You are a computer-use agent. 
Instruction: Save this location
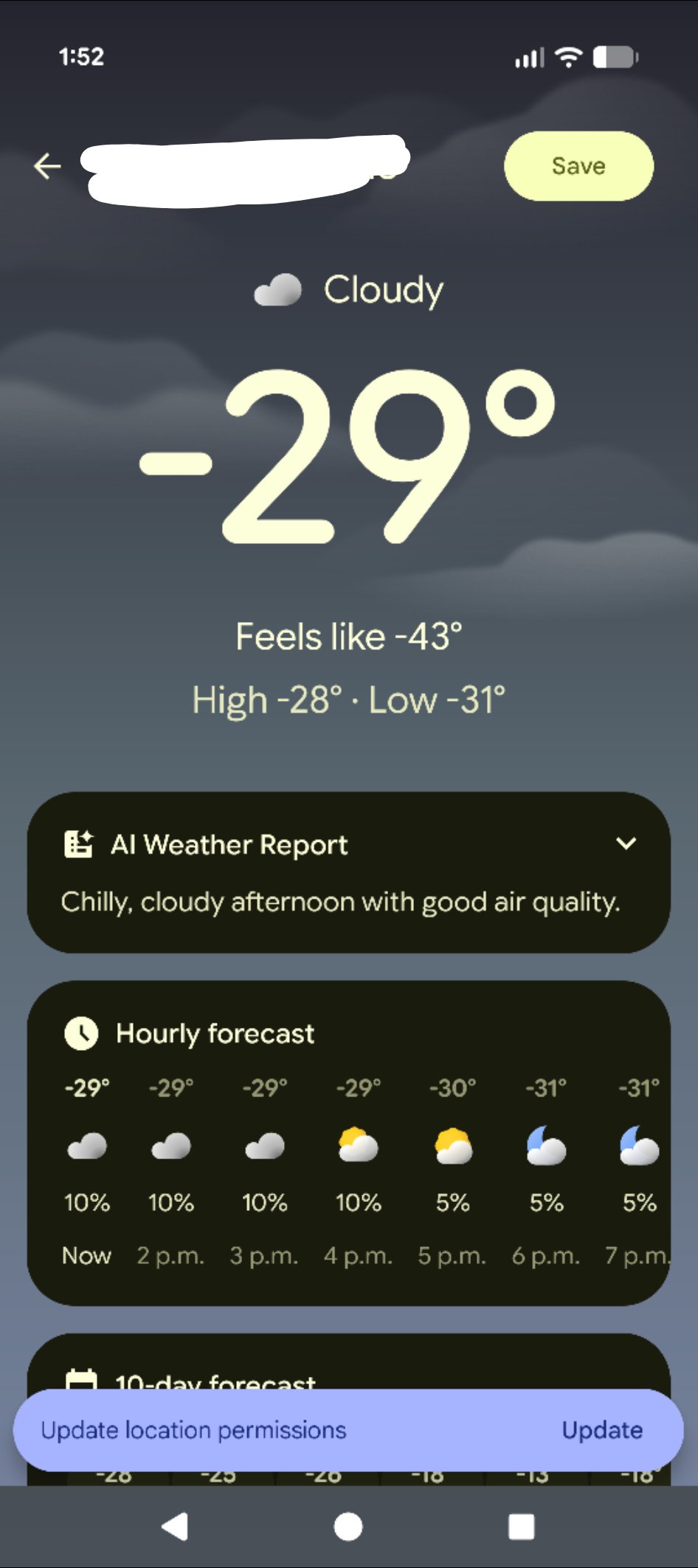point(578,166)
